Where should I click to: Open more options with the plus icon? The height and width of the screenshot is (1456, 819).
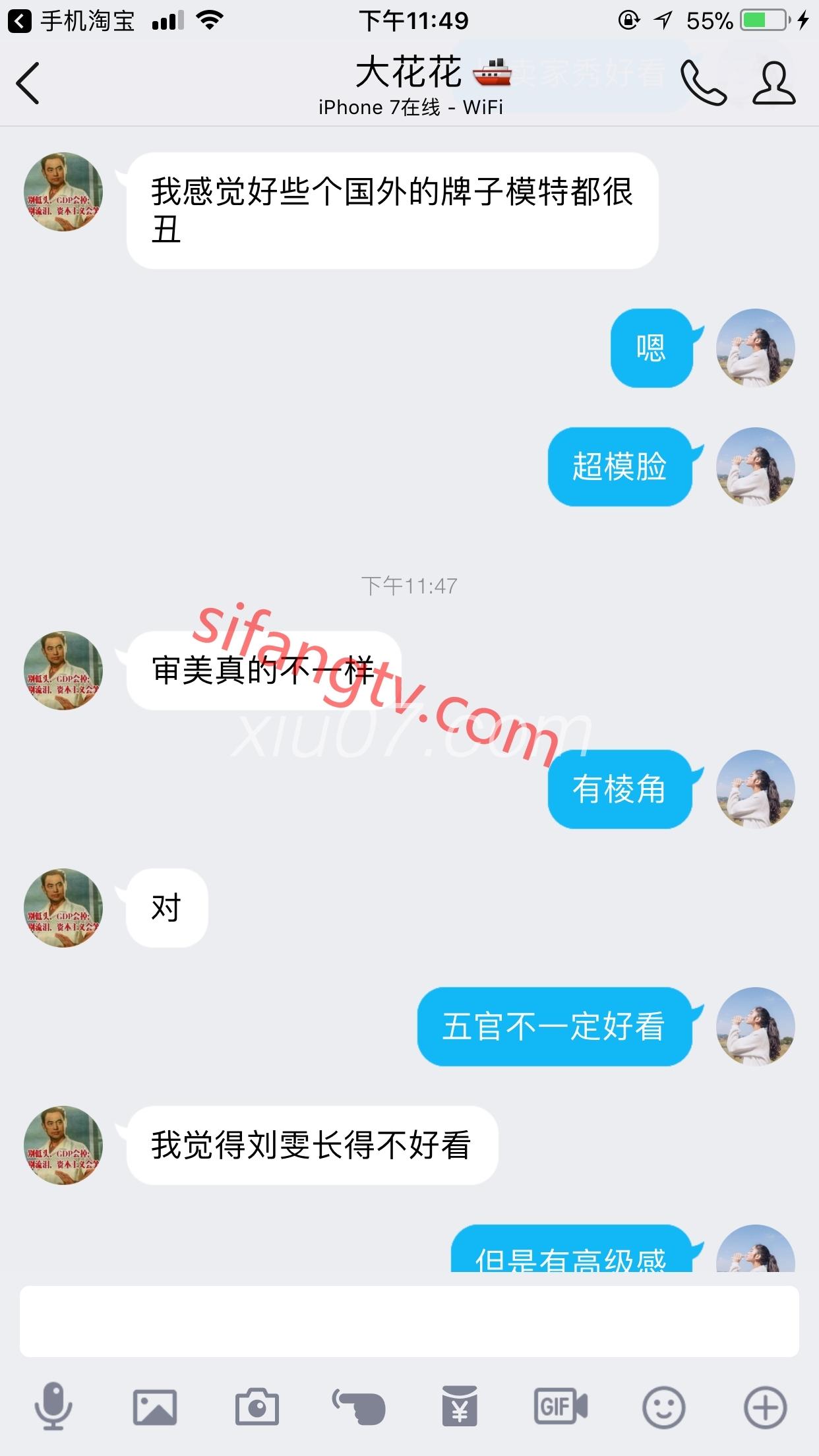point(765,1407)
